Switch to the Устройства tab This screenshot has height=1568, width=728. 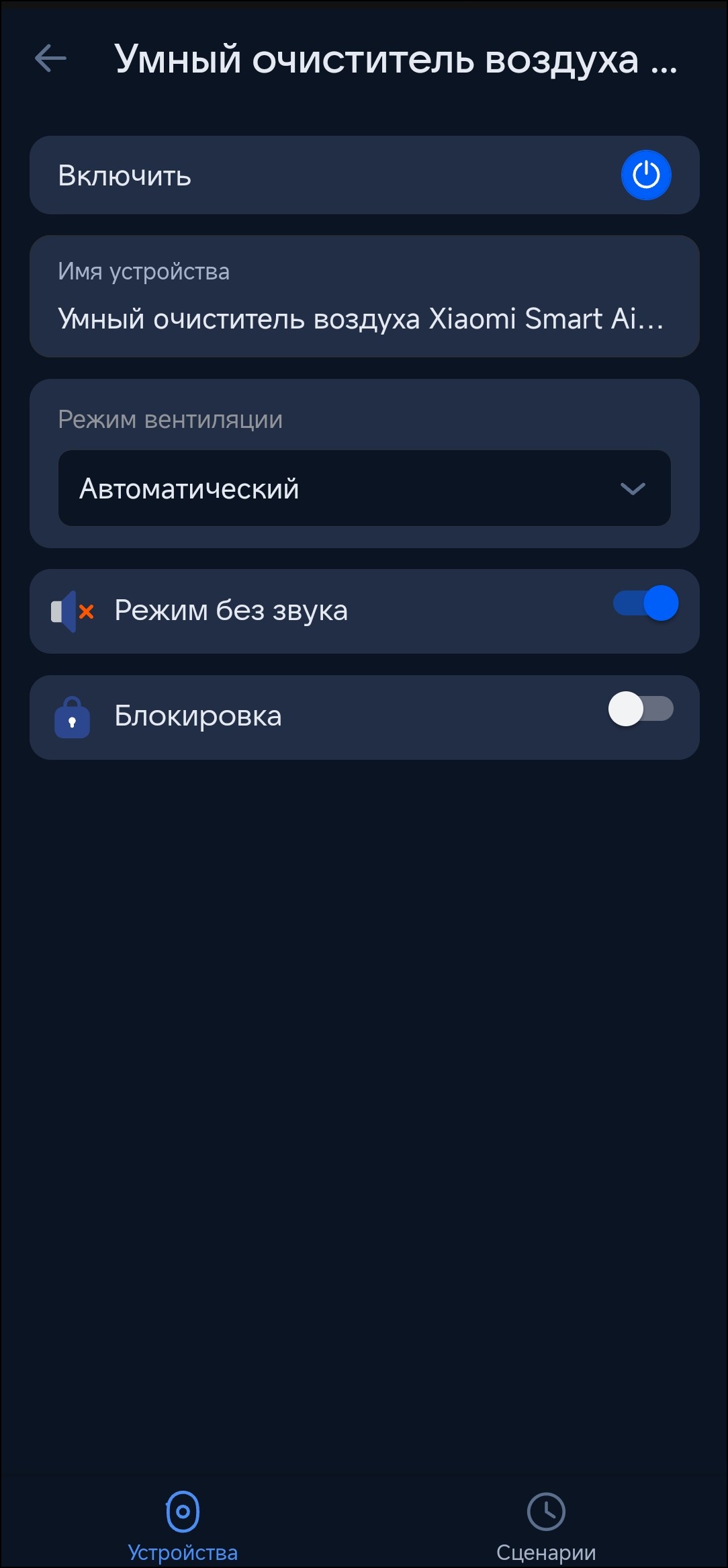tap(183, 1525)
